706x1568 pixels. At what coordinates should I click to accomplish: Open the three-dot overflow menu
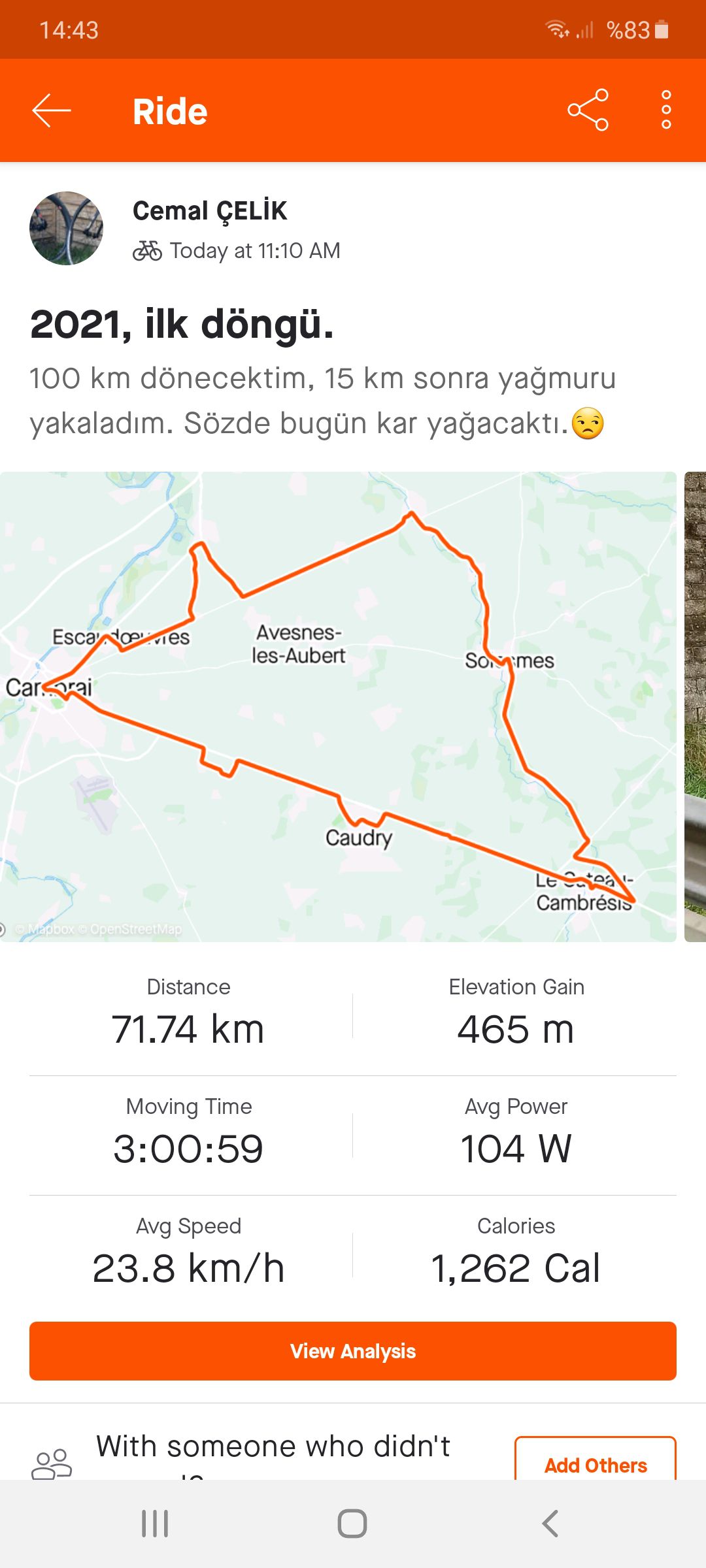coord(665,110)
